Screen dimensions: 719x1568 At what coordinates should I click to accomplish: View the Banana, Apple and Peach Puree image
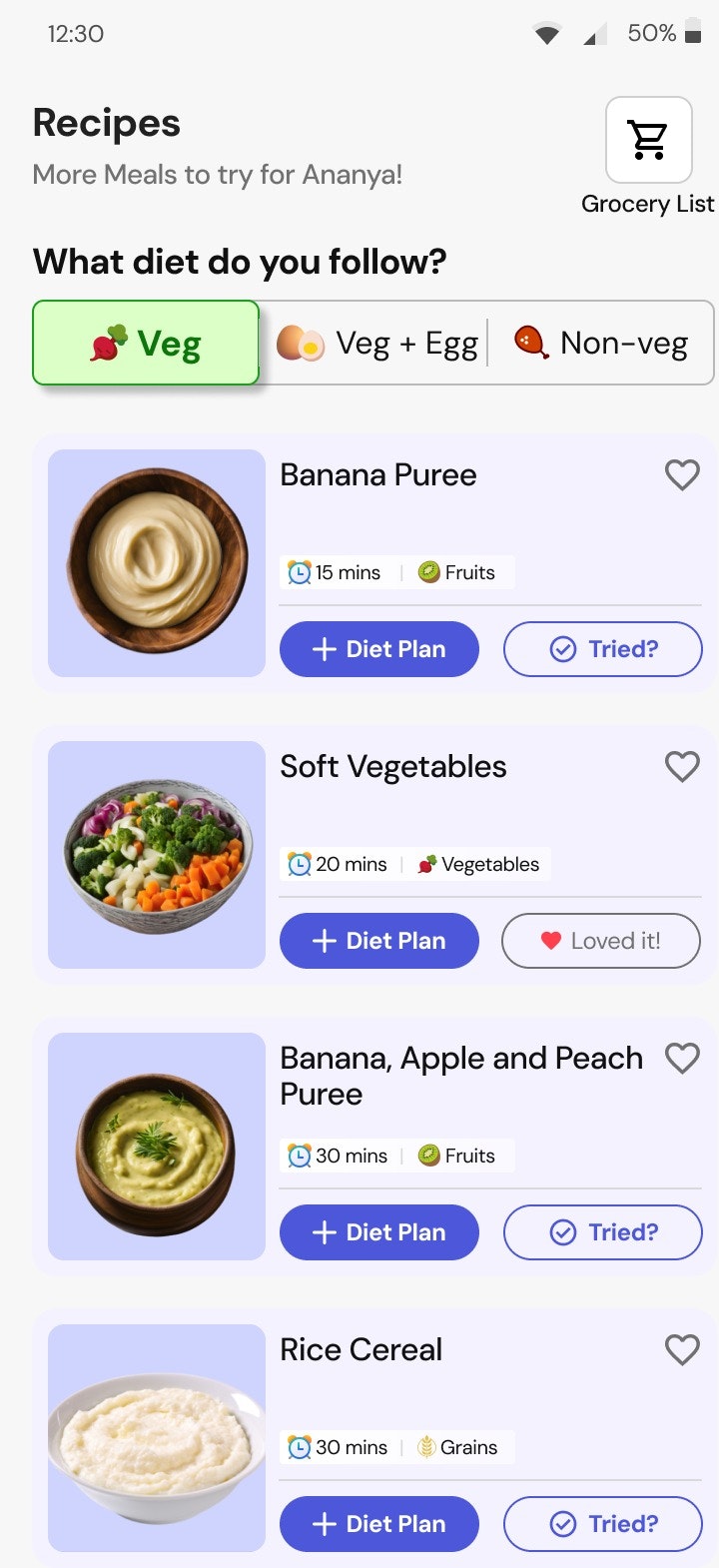(x=157, y=1146)
